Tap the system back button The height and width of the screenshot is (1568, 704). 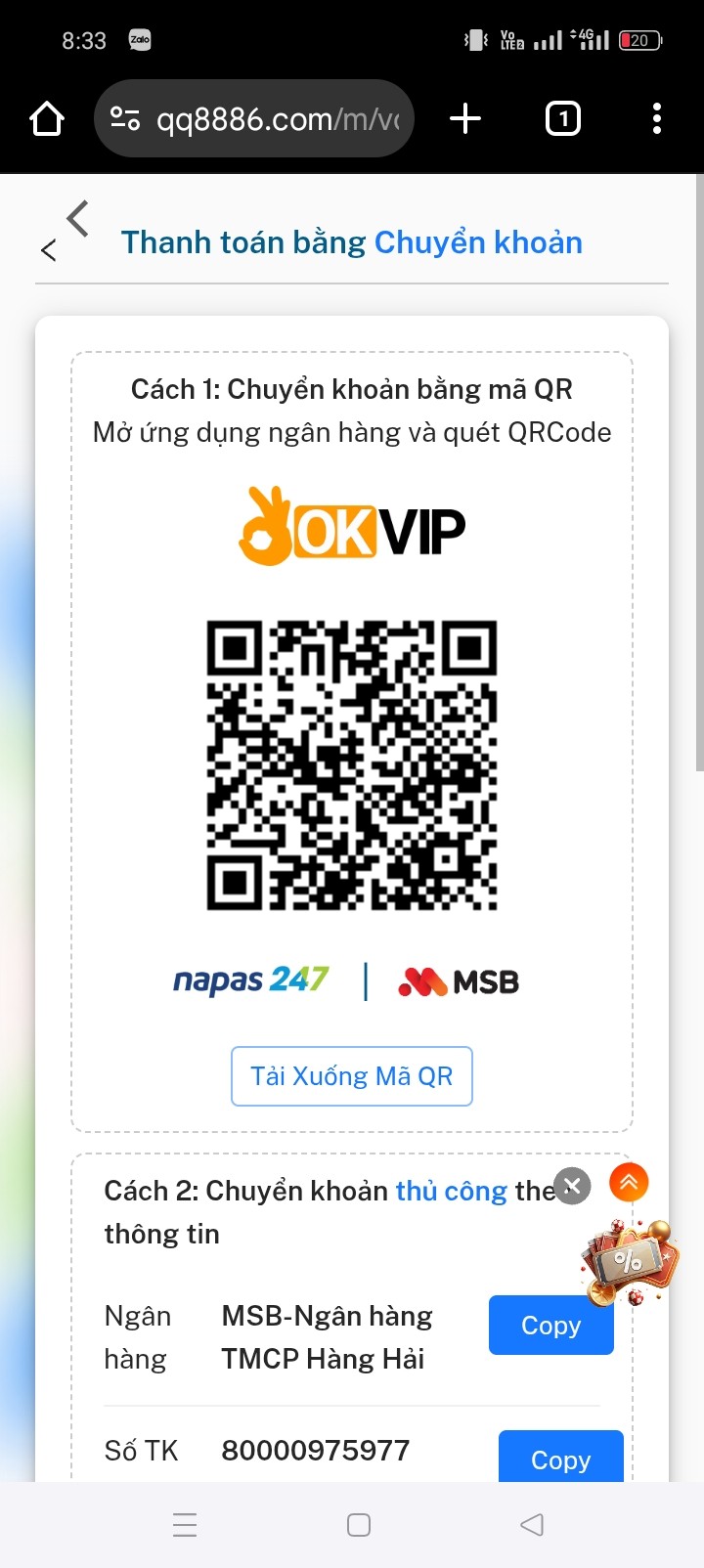(x=532, y=1525)
